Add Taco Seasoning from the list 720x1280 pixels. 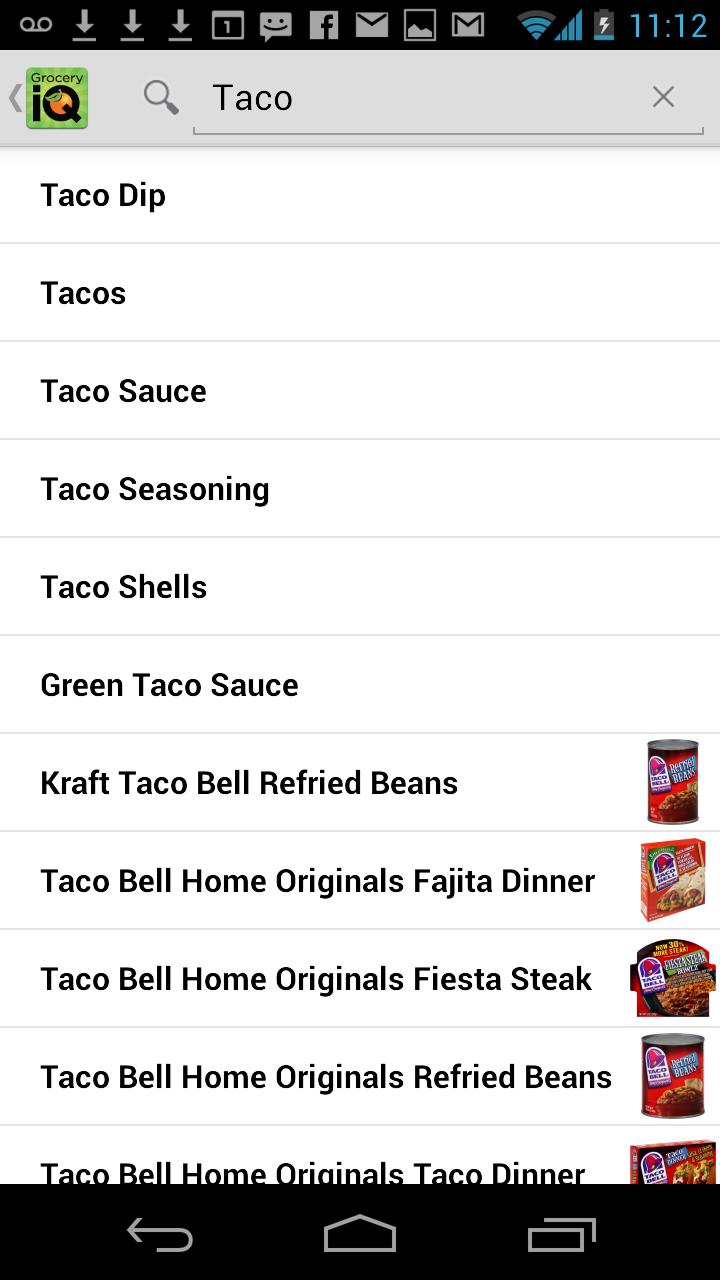360,489
